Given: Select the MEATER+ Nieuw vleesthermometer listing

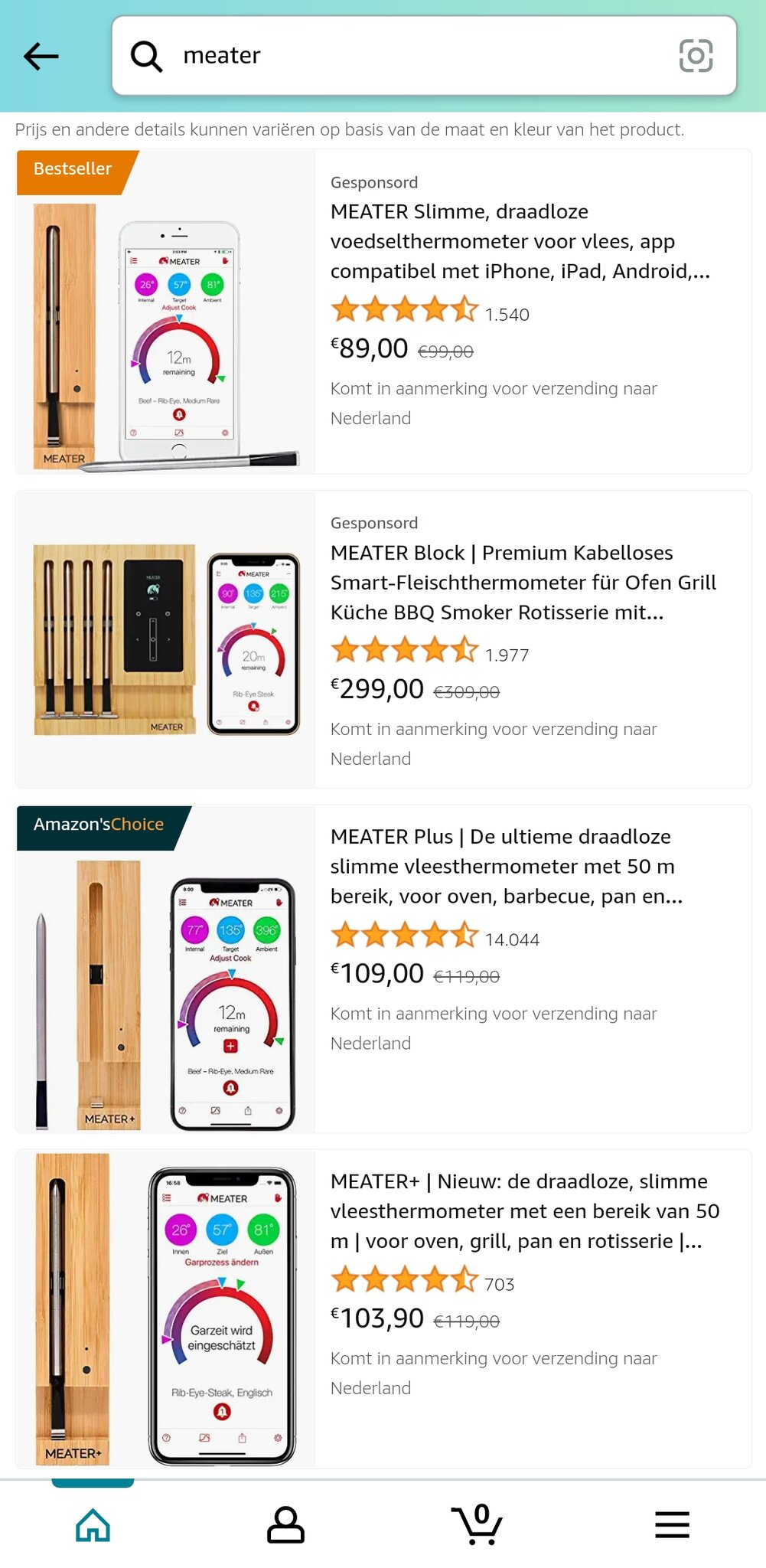Looking at the screenshot, I should (525, 1210).
